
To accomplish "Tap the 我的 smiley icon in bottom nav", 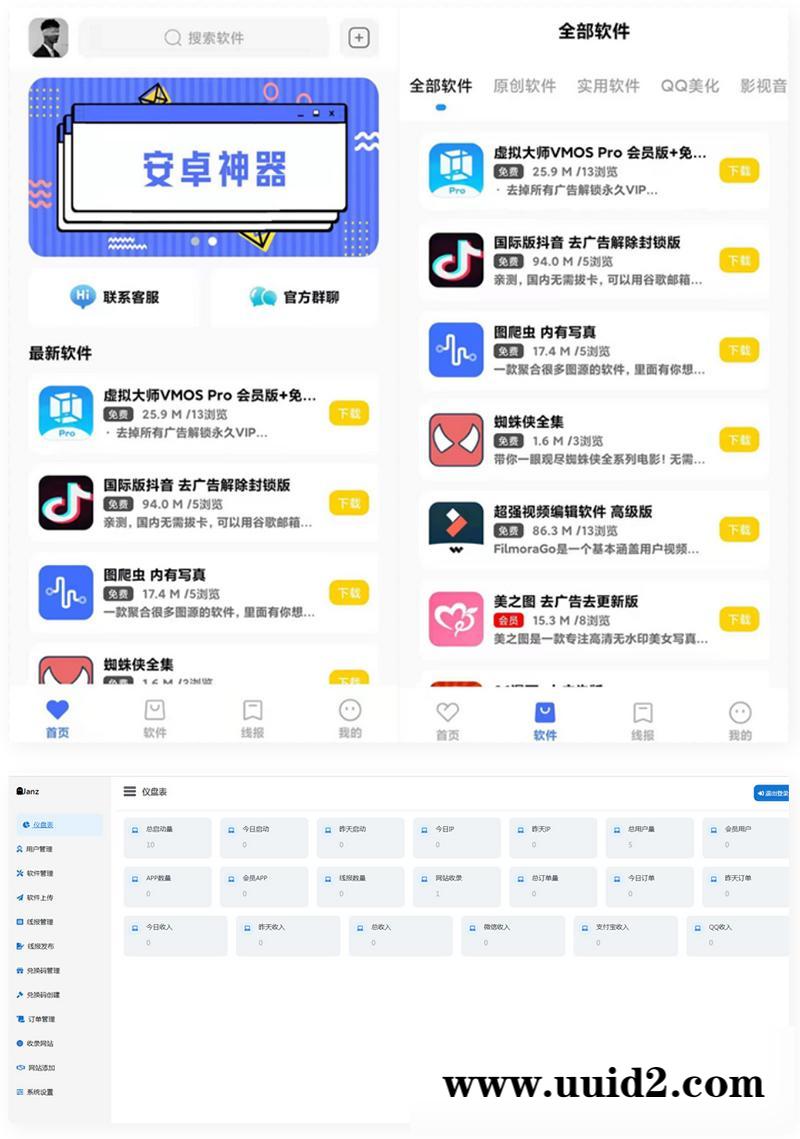I will coord(348,710).
